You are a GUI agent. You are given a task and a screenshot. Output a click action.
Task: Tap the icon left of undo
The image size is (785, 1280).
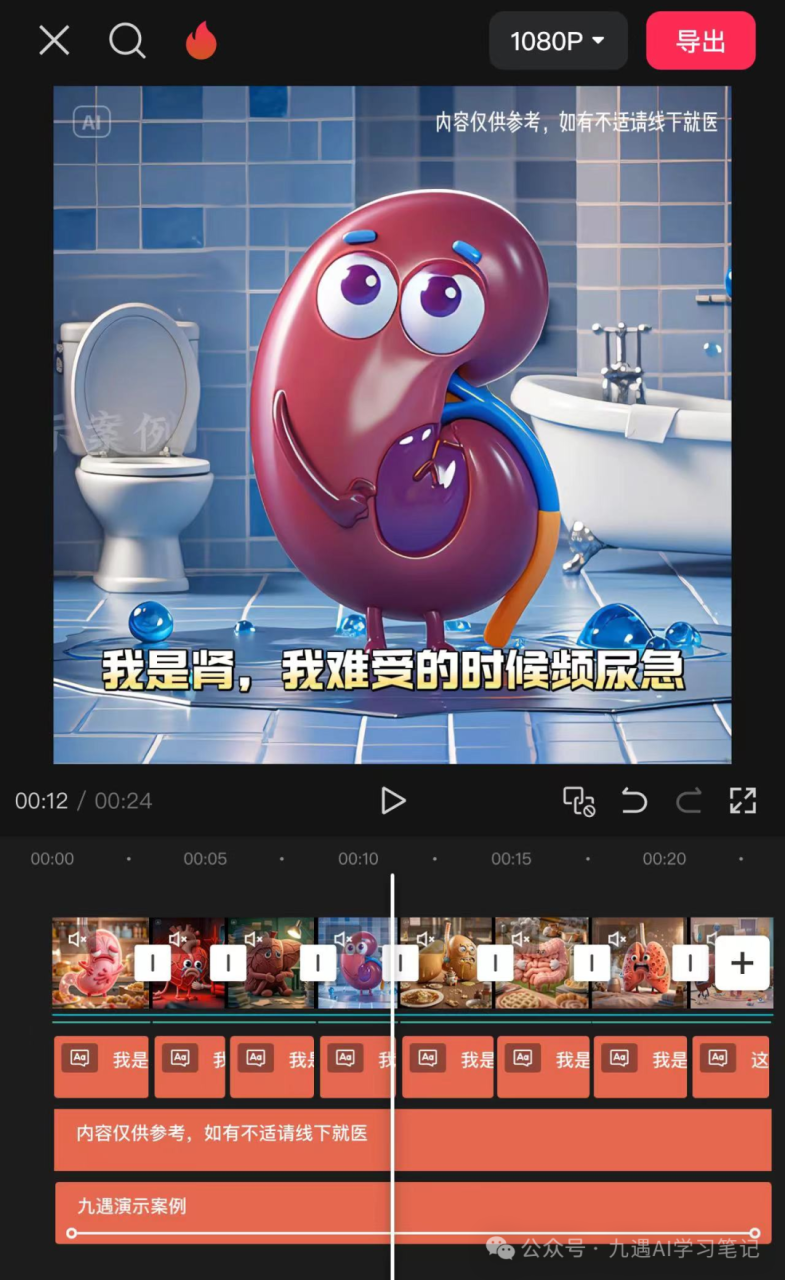[x=578, y=800]
